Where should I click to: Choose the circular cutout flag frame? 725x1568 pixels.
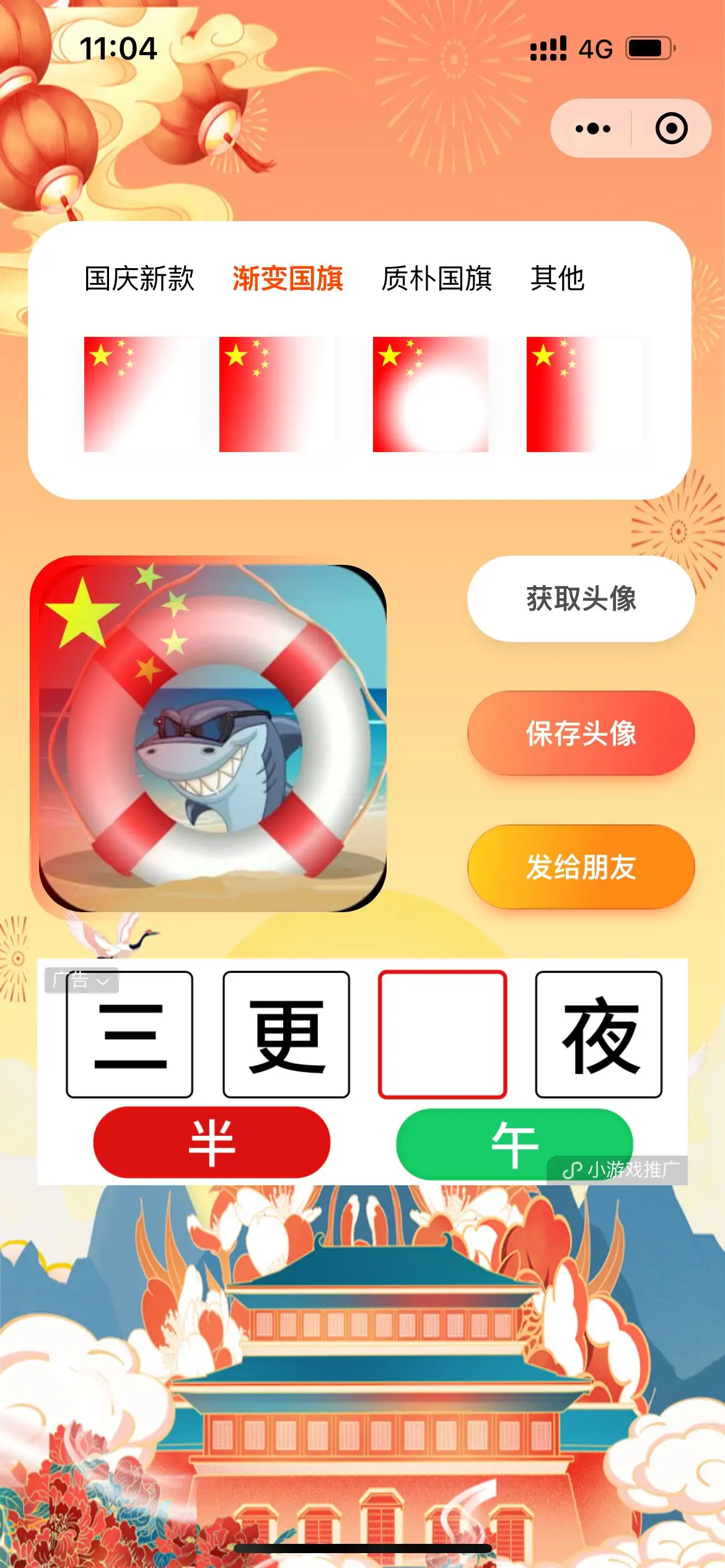pos(430,394)
